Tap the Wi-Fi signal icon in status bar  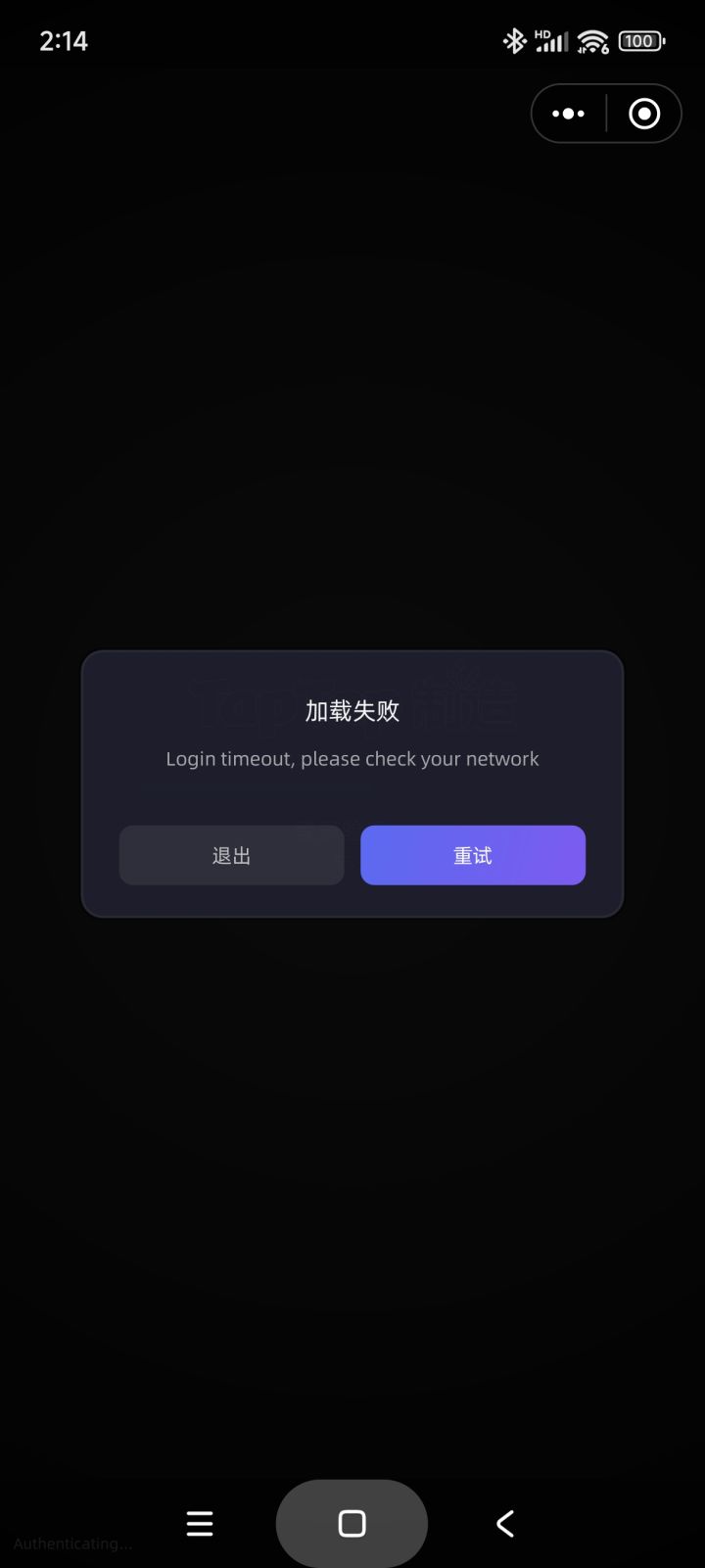click(591, 41)
